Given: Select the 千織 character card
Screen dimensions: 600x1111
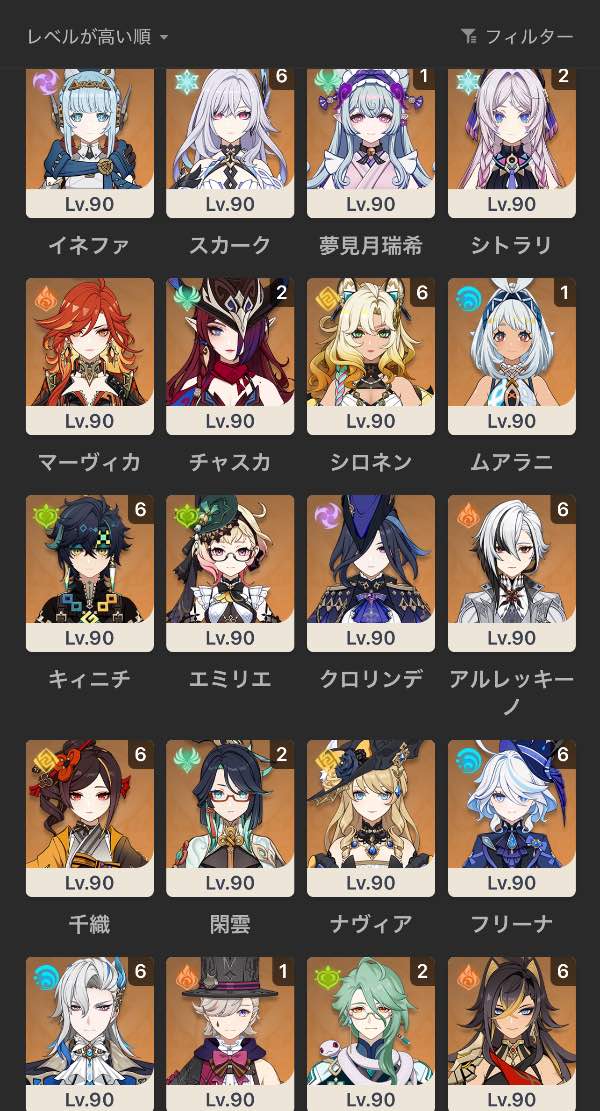Looking at the screenshot, I should [x=90, y=818].
